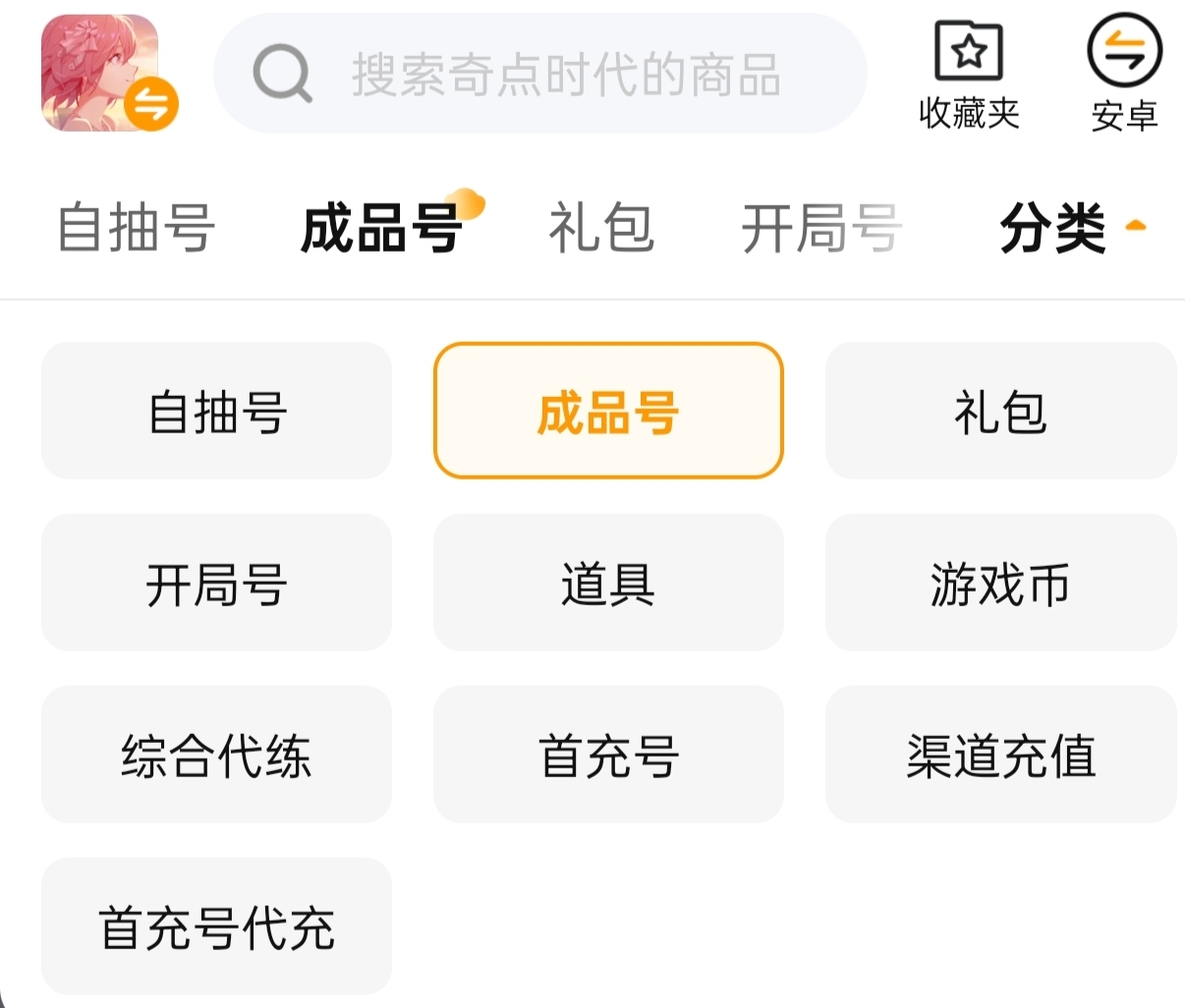
Task: Select the 综合代练 category
Action: click(x=216, y=755)
